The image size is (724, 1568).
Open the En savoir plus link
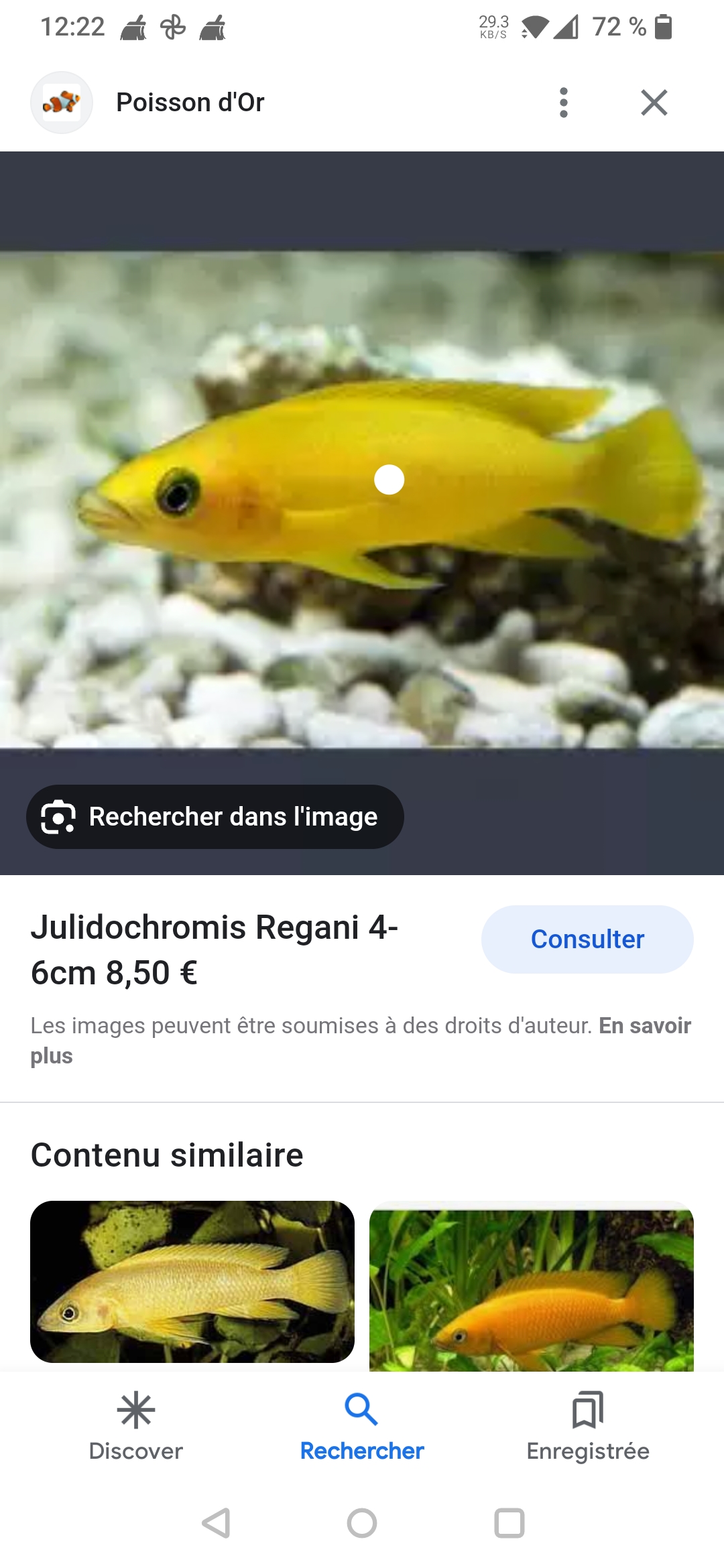[644, 1026]
